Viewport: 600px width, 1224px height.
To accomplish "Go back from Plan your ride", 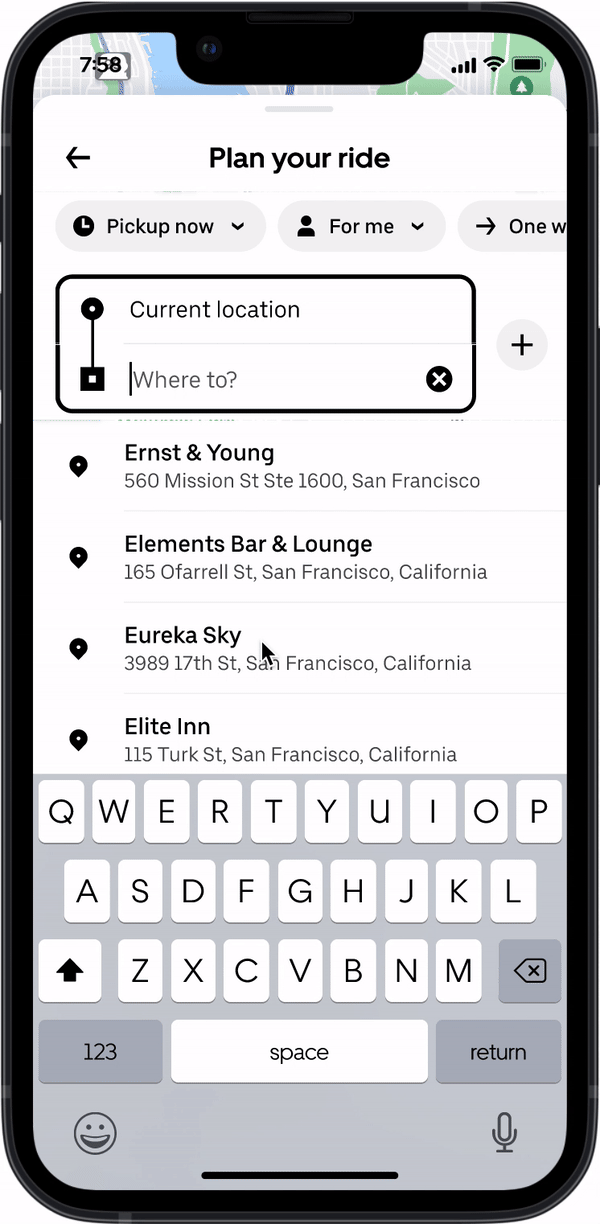I will coord(78,158).
